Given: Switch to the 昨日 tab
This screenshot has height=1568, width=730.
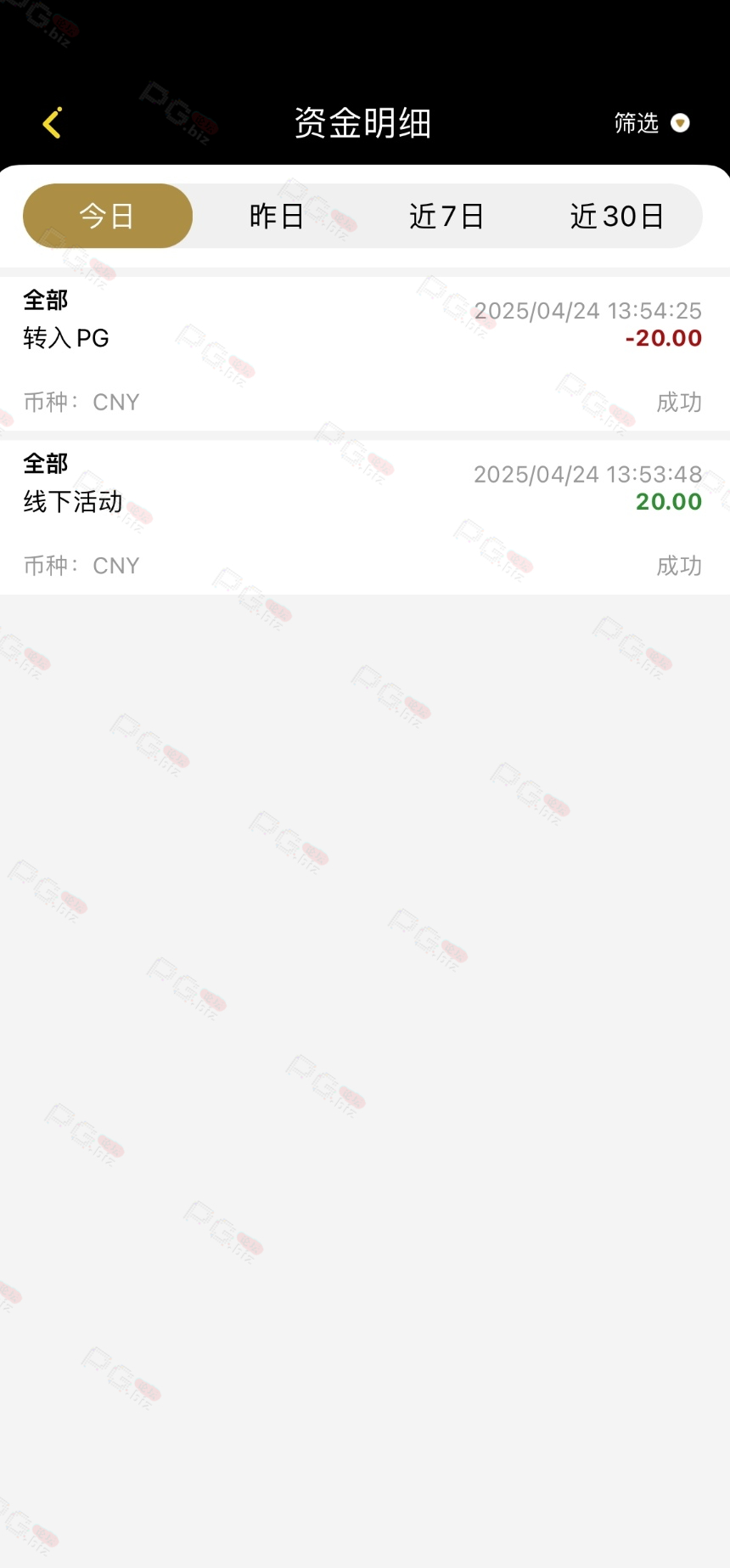Looking at the screenshot, I should tap(277, 216).
